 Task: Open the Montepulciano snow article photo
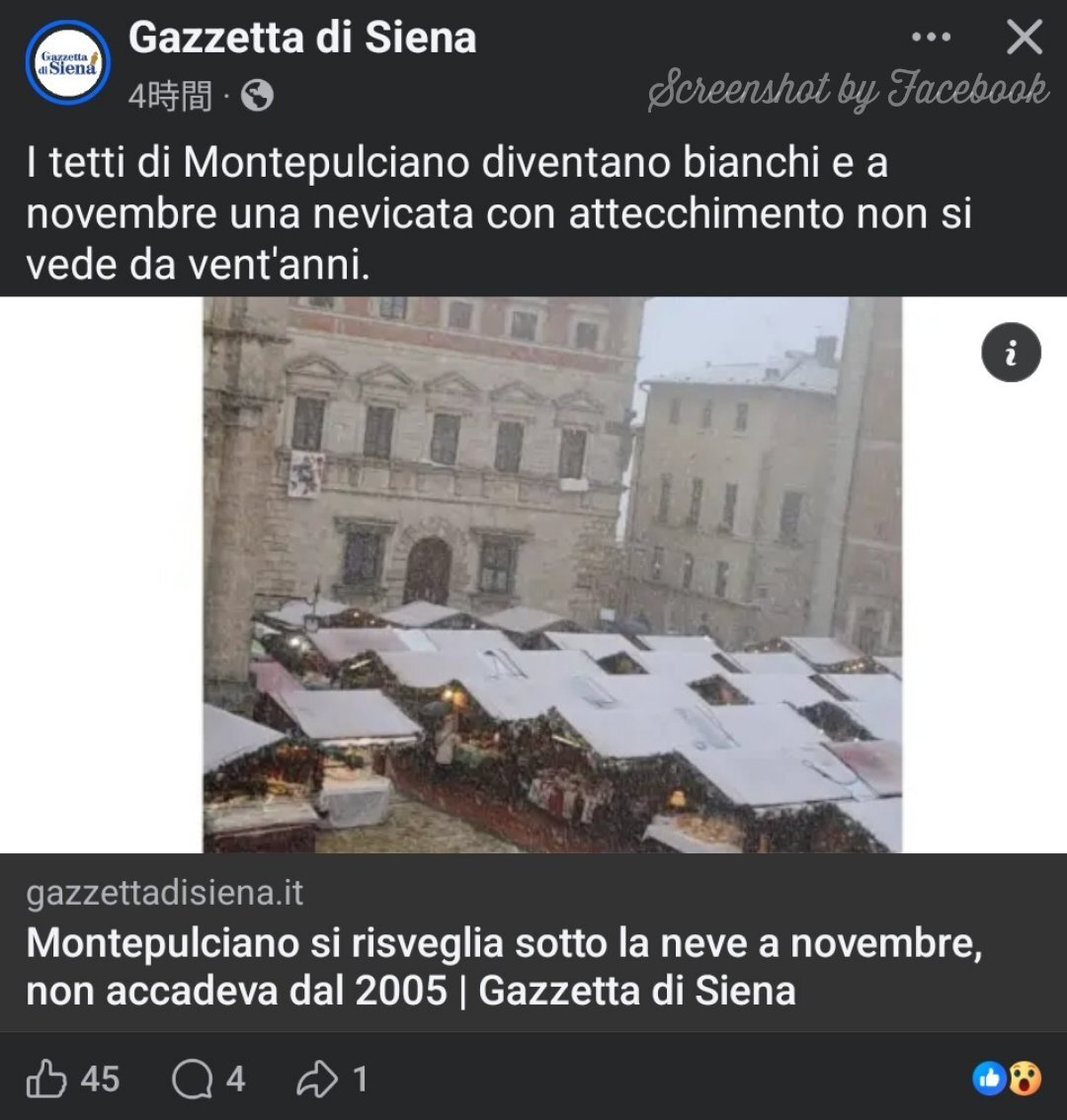[x=551, y=575]
